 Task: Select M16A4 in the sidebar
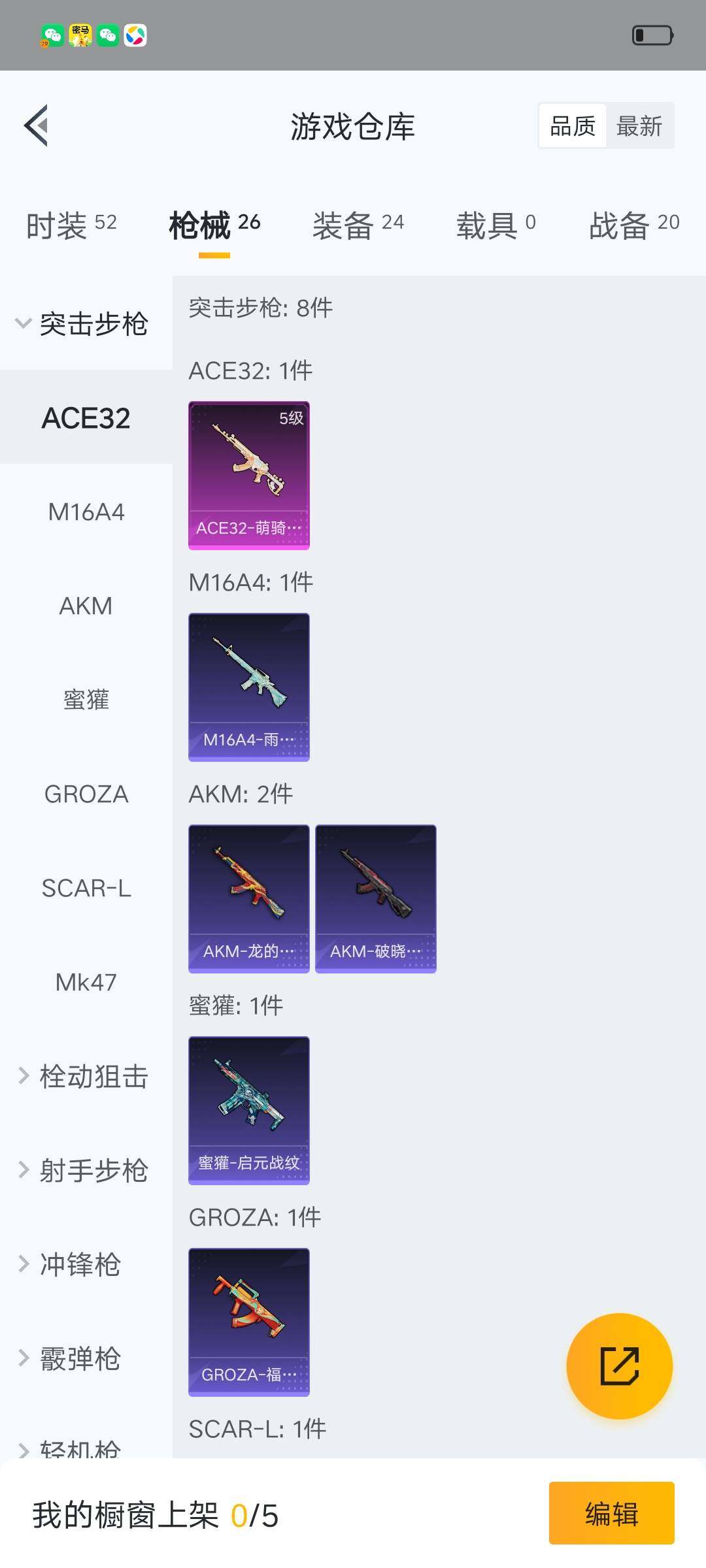pos(86,512)
